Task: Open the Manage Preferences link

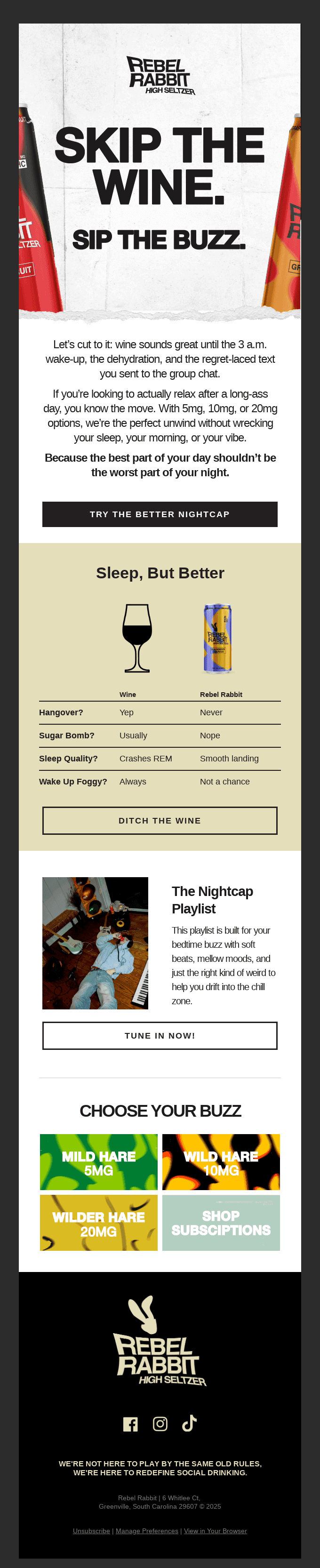Action: tap(147, 1530)
